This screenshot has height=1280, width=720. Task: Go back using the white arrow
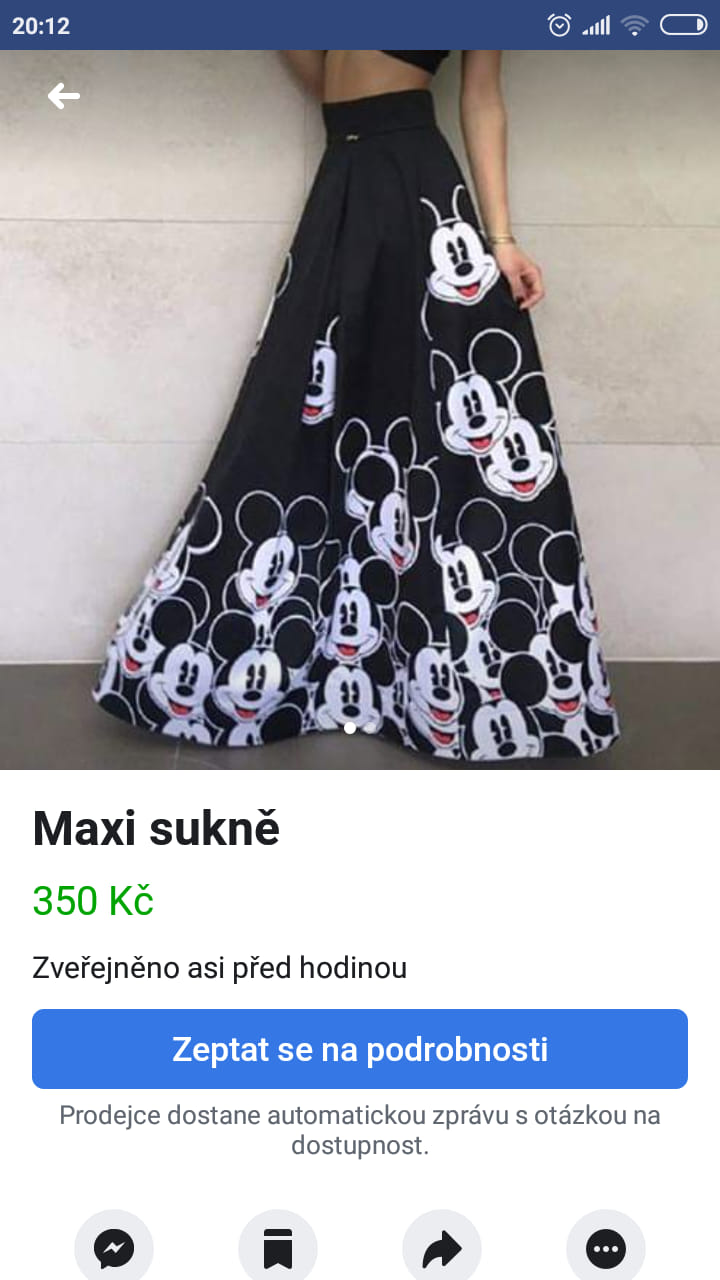point(64,96)
